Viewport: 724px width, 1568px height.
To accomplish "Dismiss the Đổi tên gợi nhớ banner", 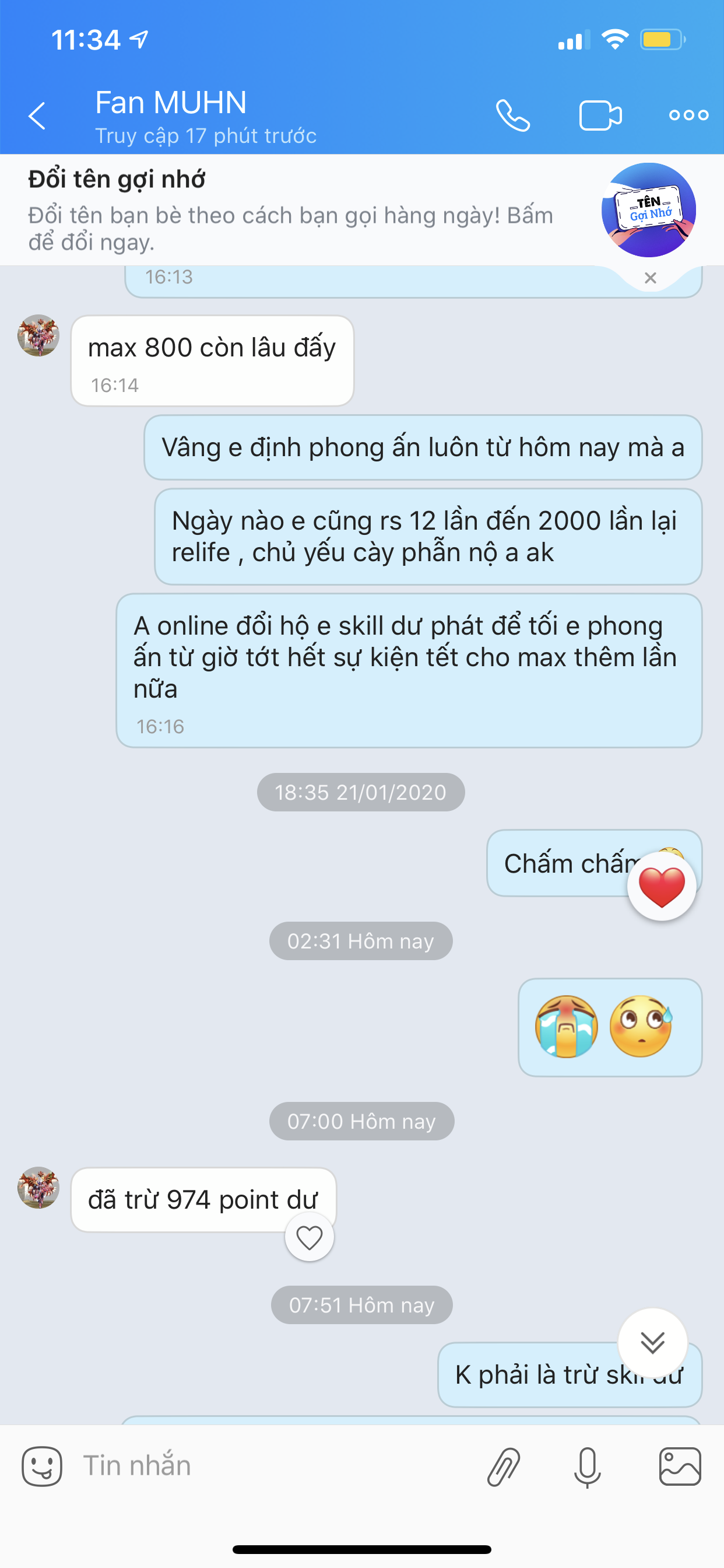I will (x=651, y=278).
